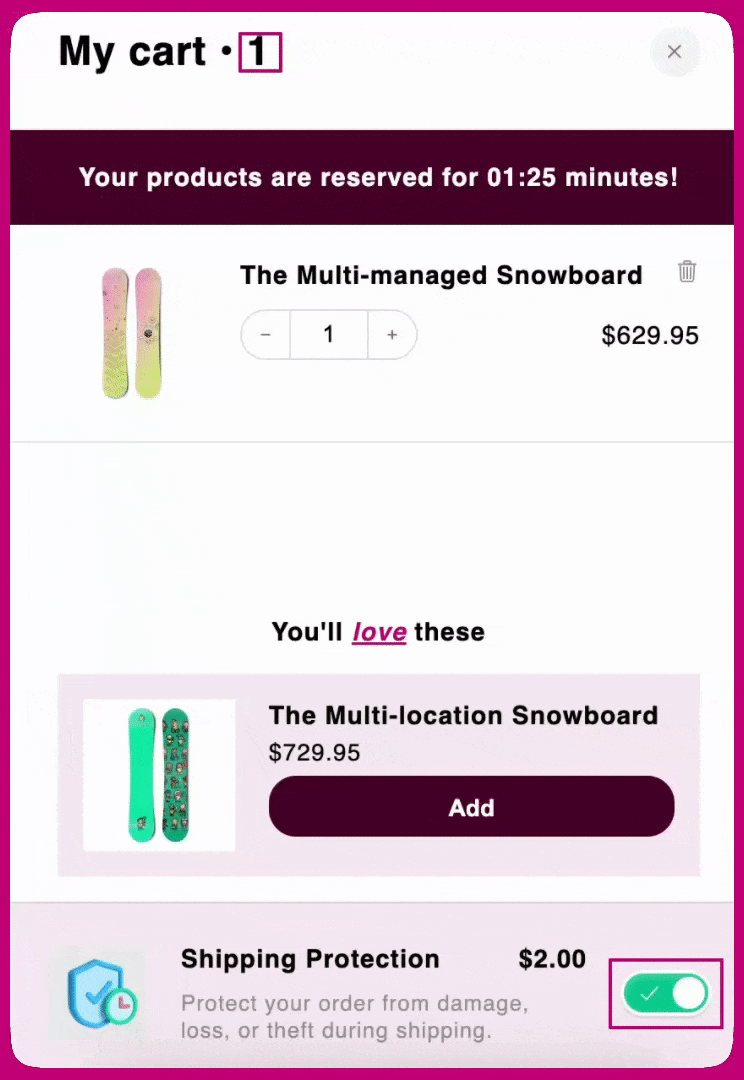Decrease Multi-managed Snowboard quantity
This screenshot has height=1080, width=744.
click(x=266, y=335)
